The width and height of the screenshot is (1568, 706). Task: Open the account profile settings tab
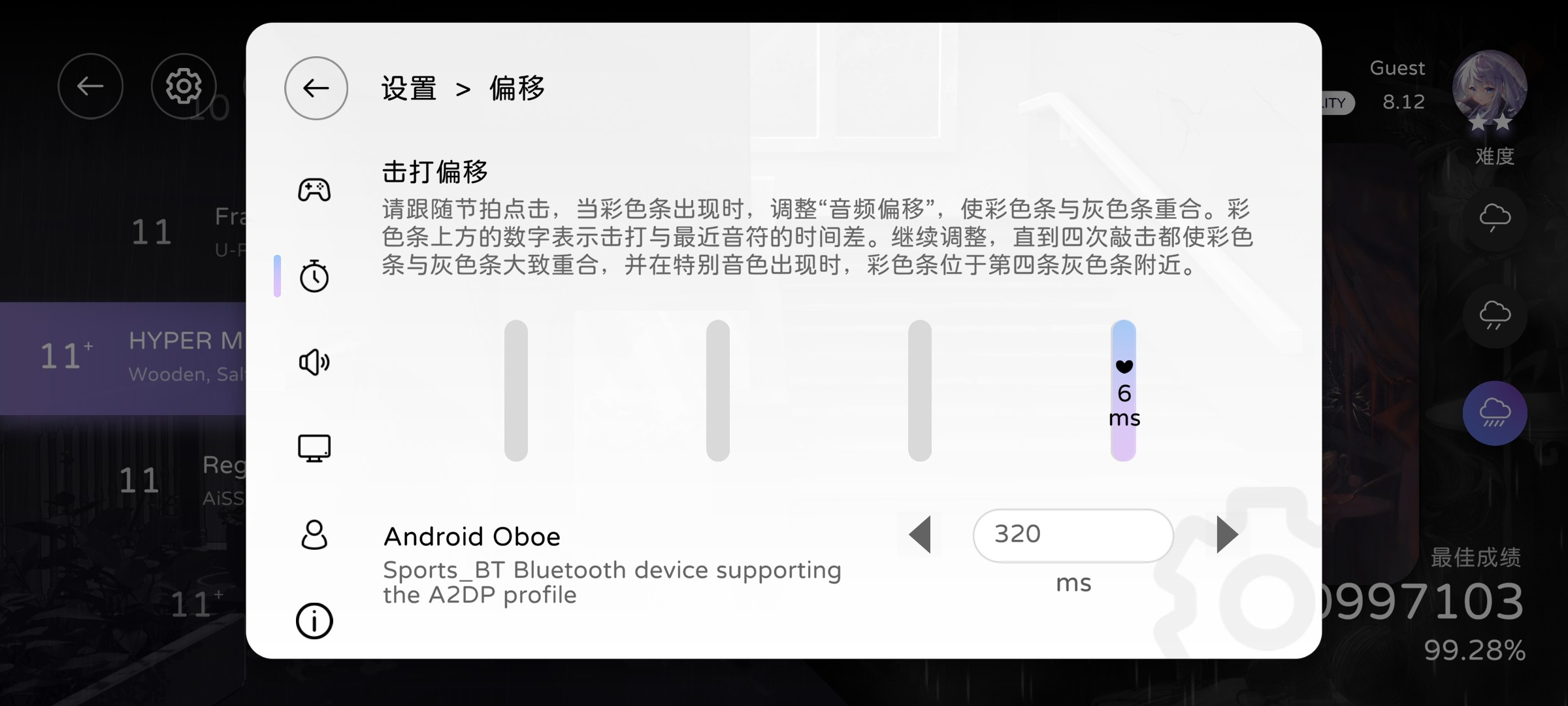tap(314, 535)
